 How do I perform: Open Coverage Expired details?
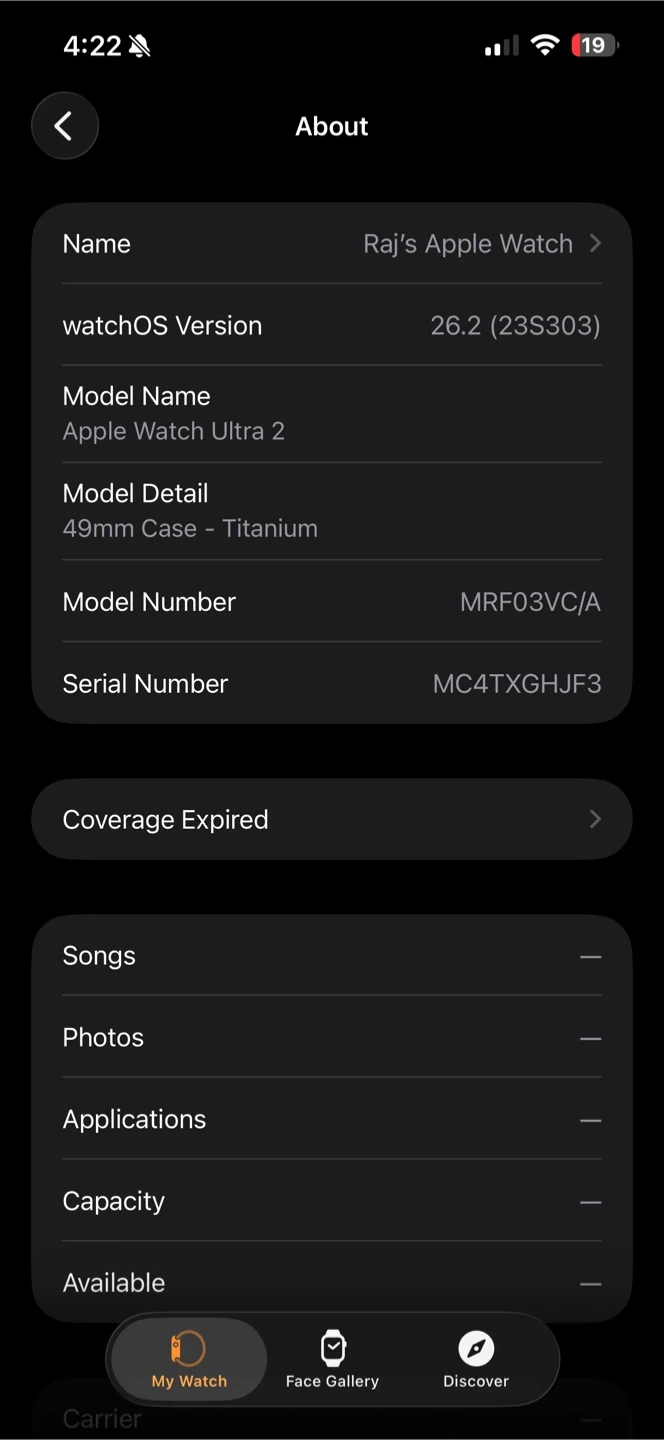coord(332,820)
